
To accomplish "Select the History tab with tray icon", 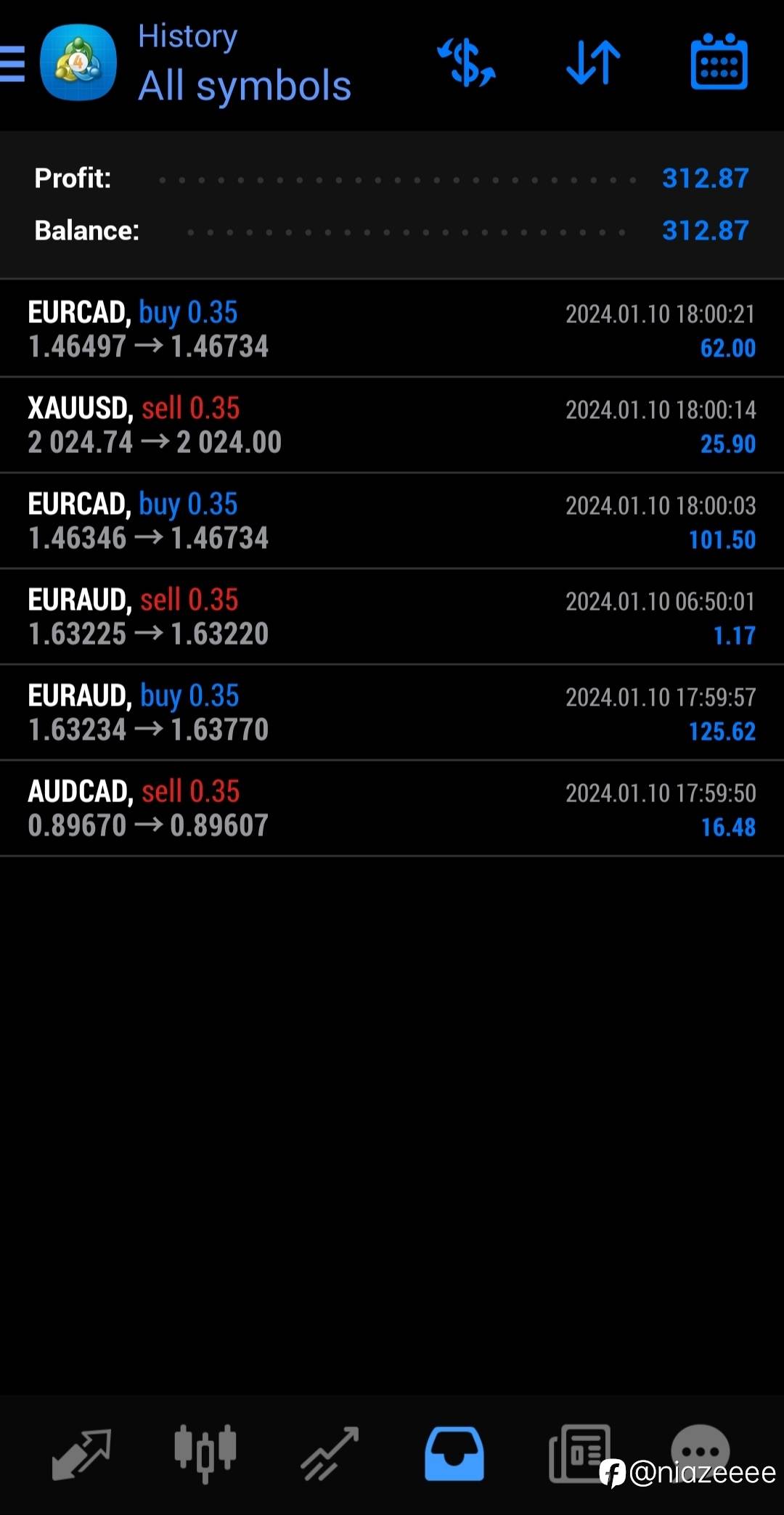I will (454, 1453).
